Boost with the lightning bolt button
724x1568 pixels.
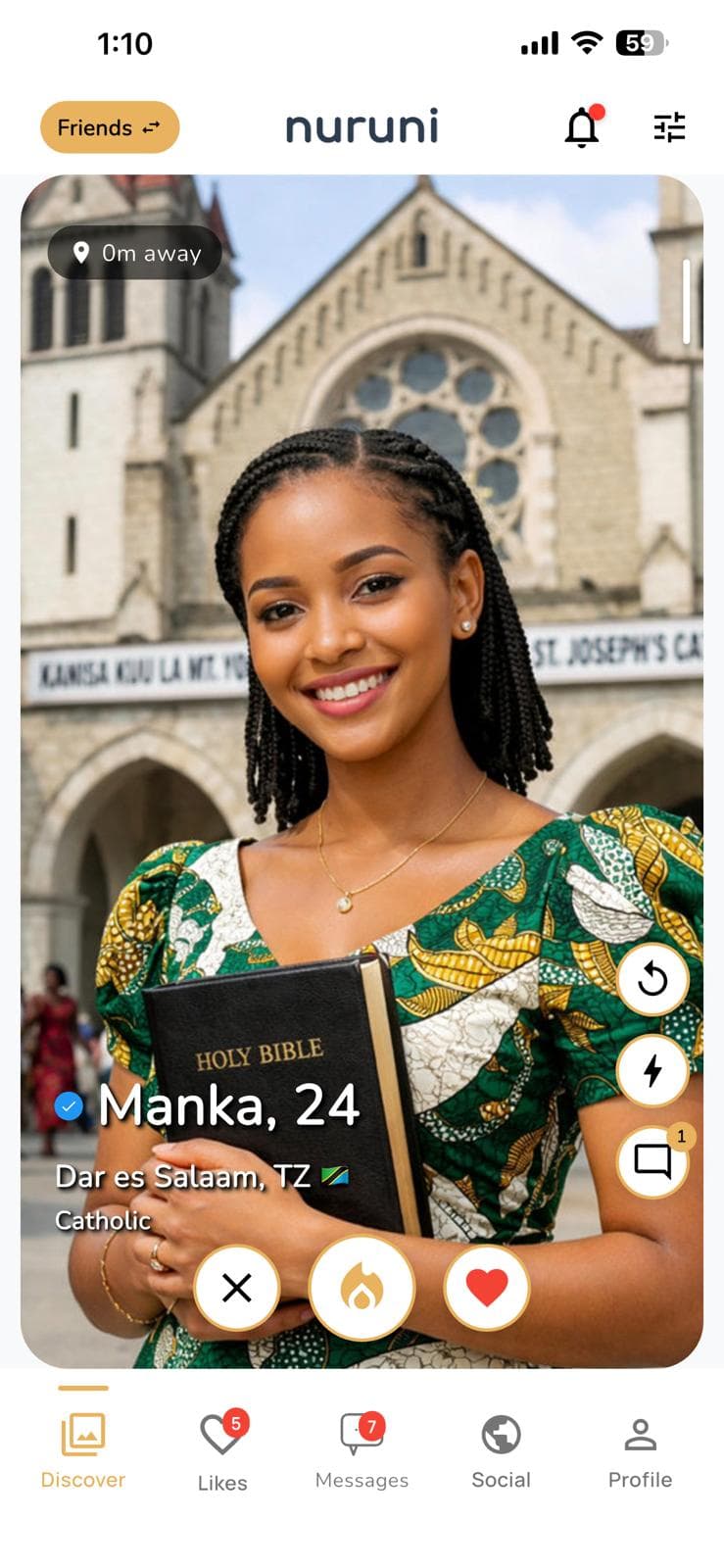pos(652,1070)
